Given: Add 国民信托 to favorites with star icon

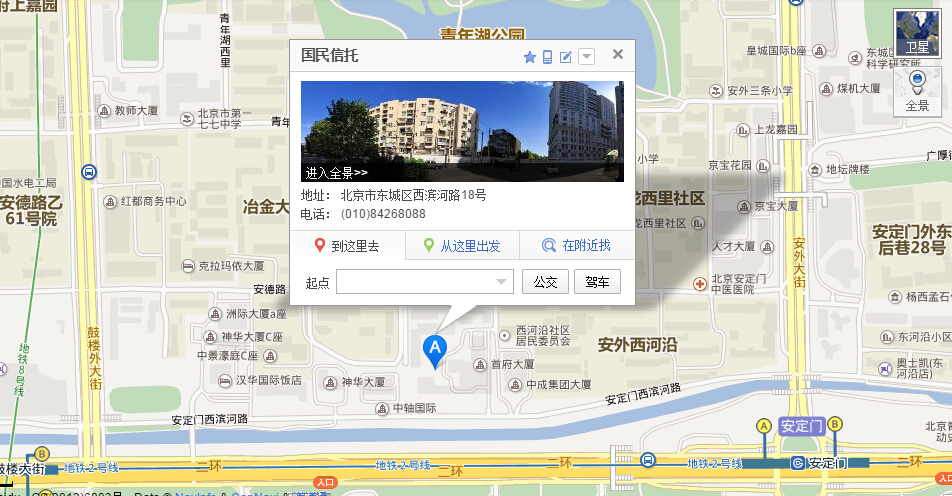Looking at the screenshot, I should point(530,57).
